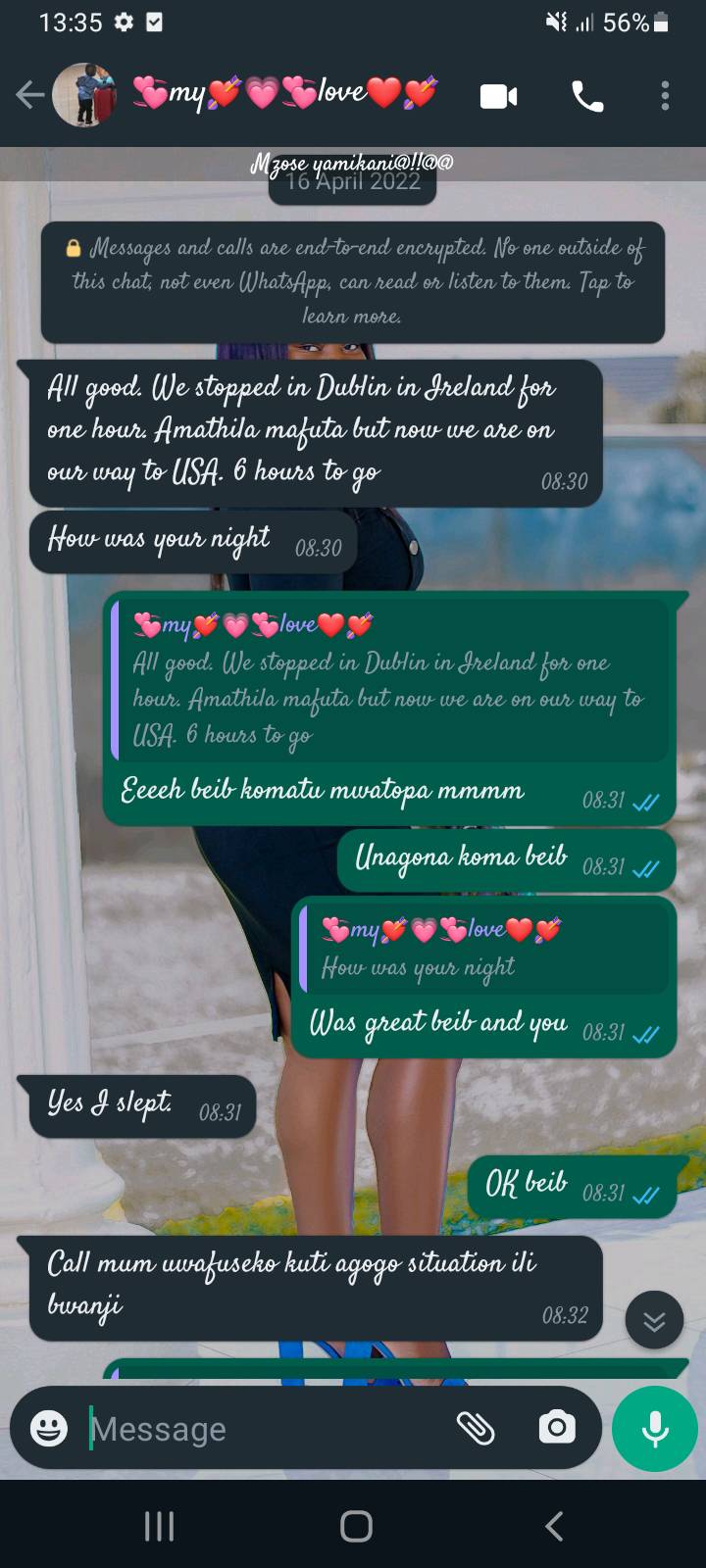This screenshot has width=706, height=1568.
Task: Tap system home button
Action: [x=356, y=1525]
